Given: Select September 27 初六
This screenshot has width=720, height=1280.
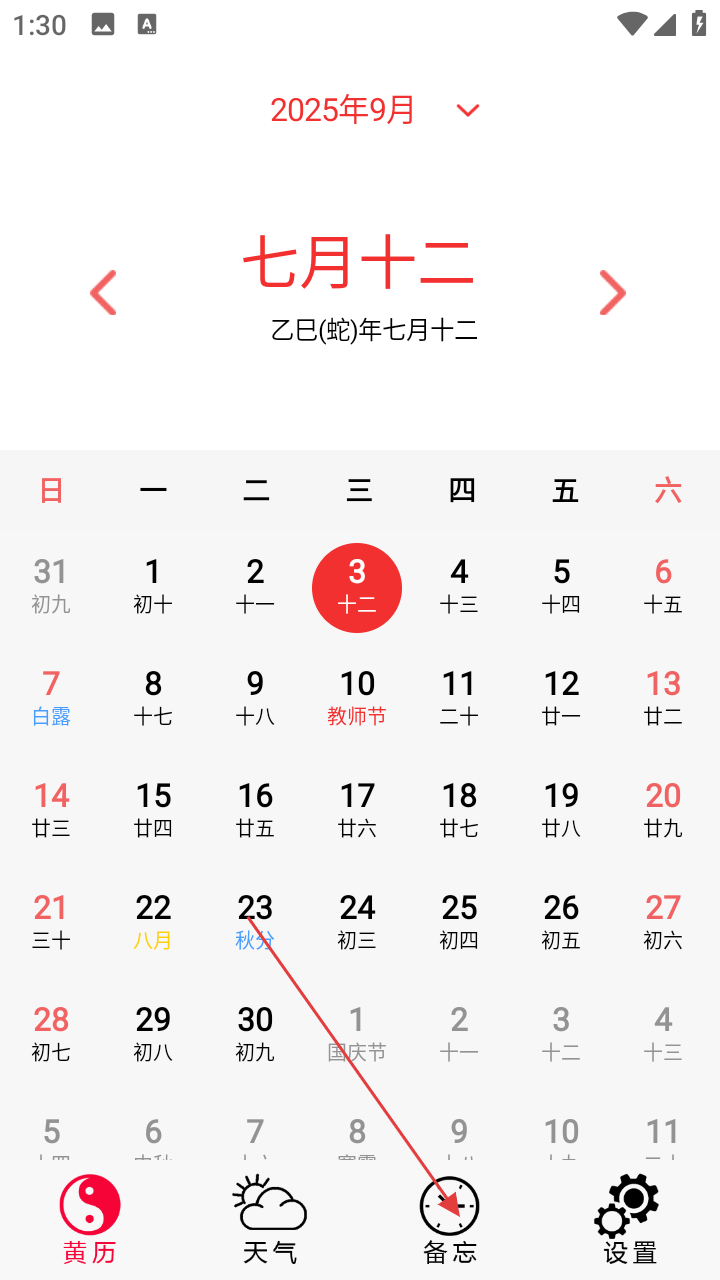Looking at the screenshot, I should pos(663,921).
